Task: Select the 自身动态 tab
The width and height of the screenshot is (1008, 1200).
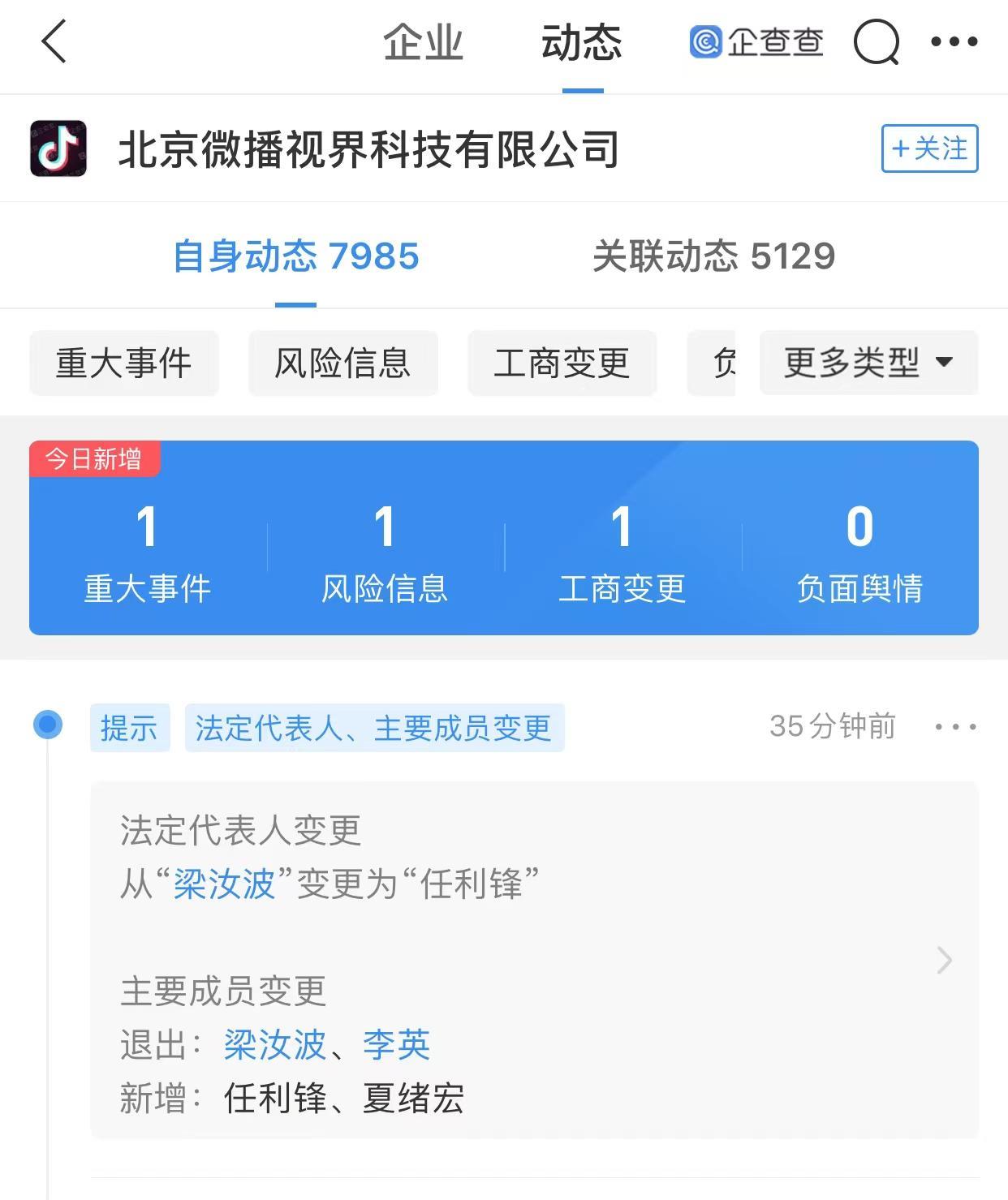Action: pyautogui.click(x=295, y=256)
